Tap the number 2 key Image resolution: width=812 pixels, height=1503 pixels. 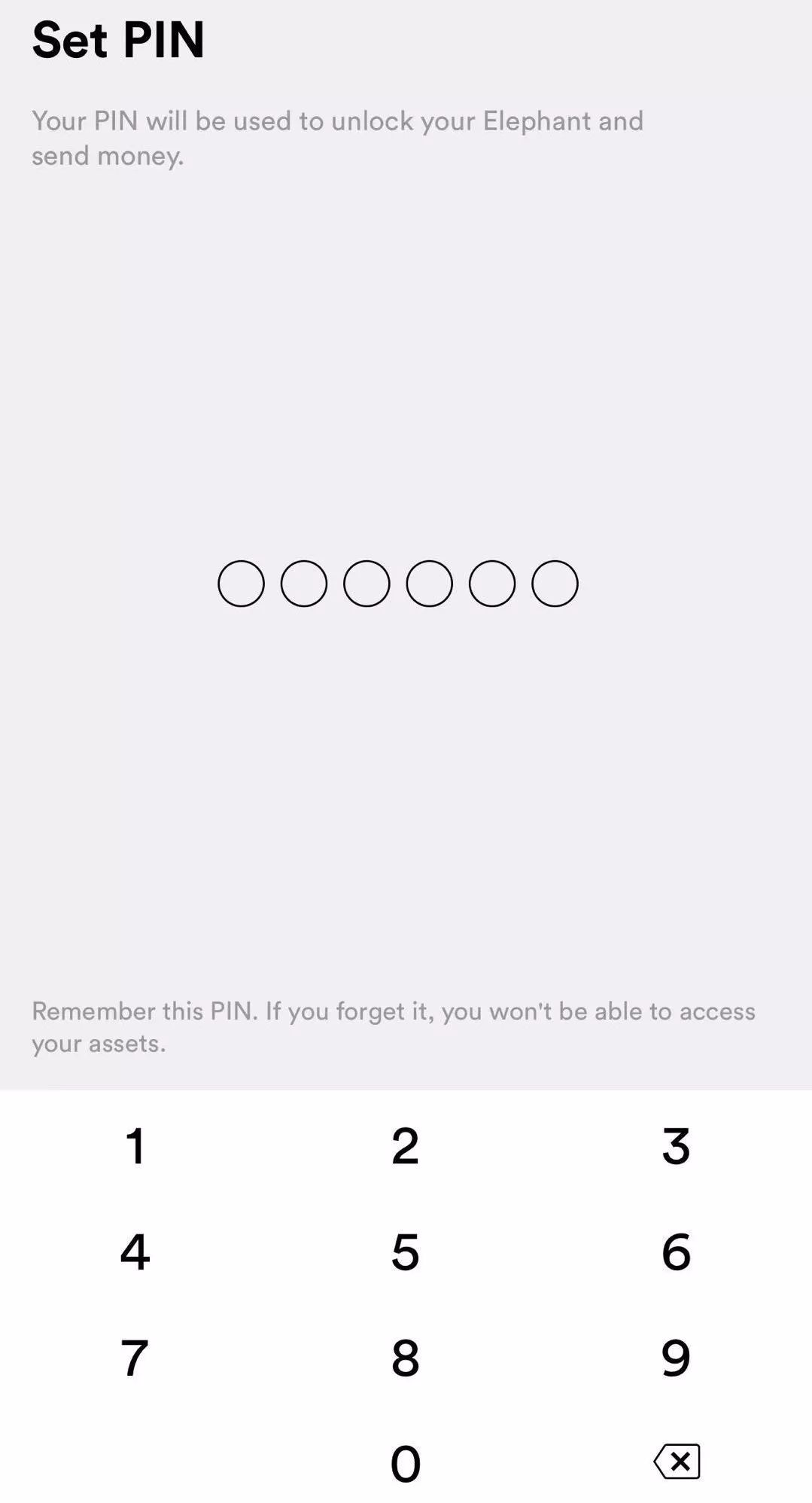(x=406, y=1146)
